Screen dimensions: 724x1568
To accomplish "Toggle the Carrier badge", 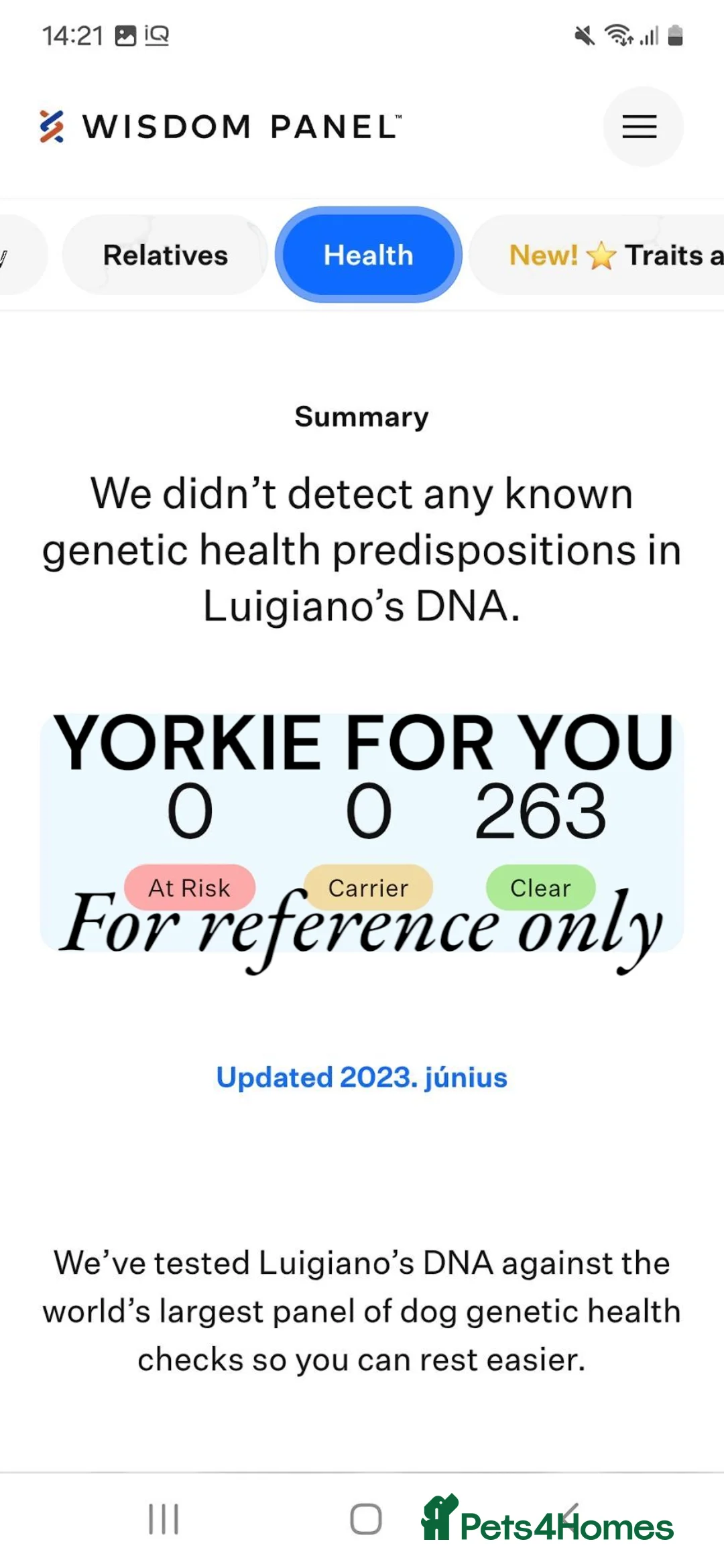I will (368, 888).
